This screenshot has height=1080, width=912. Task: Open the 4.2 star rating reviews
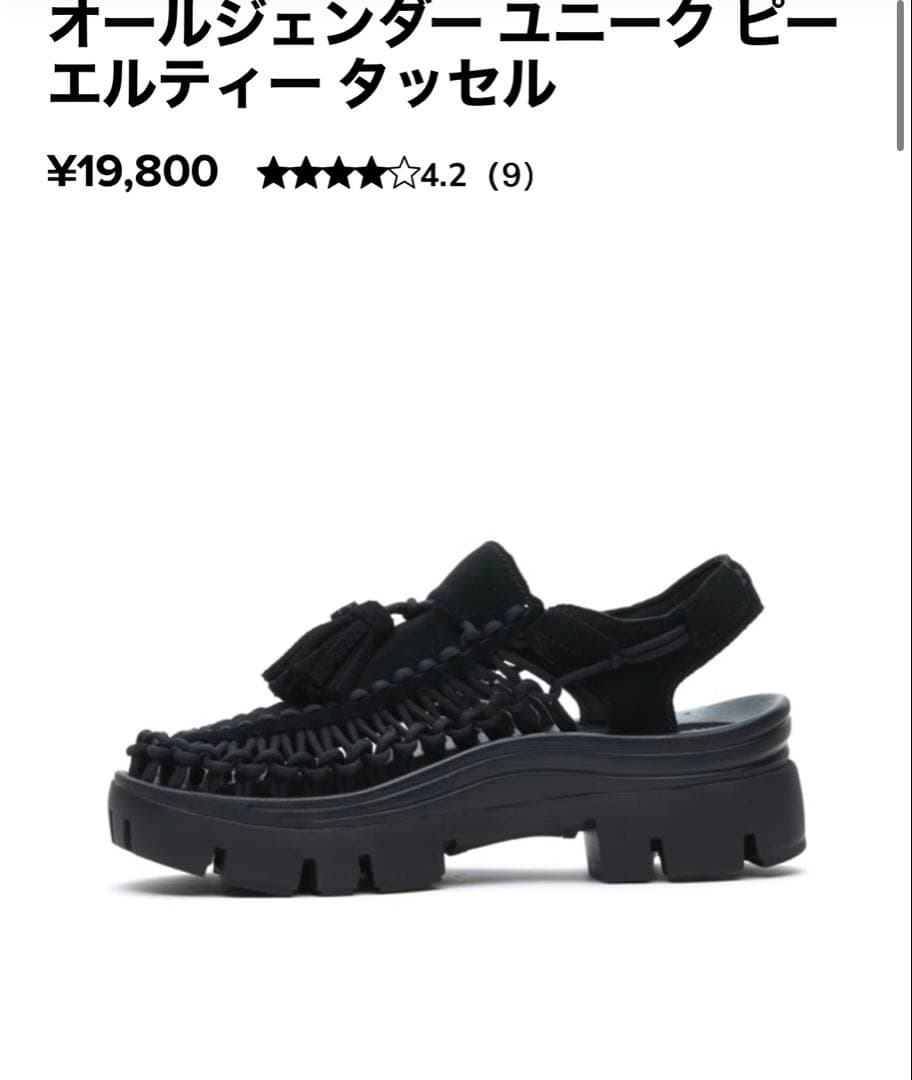(x=395, y=175)
